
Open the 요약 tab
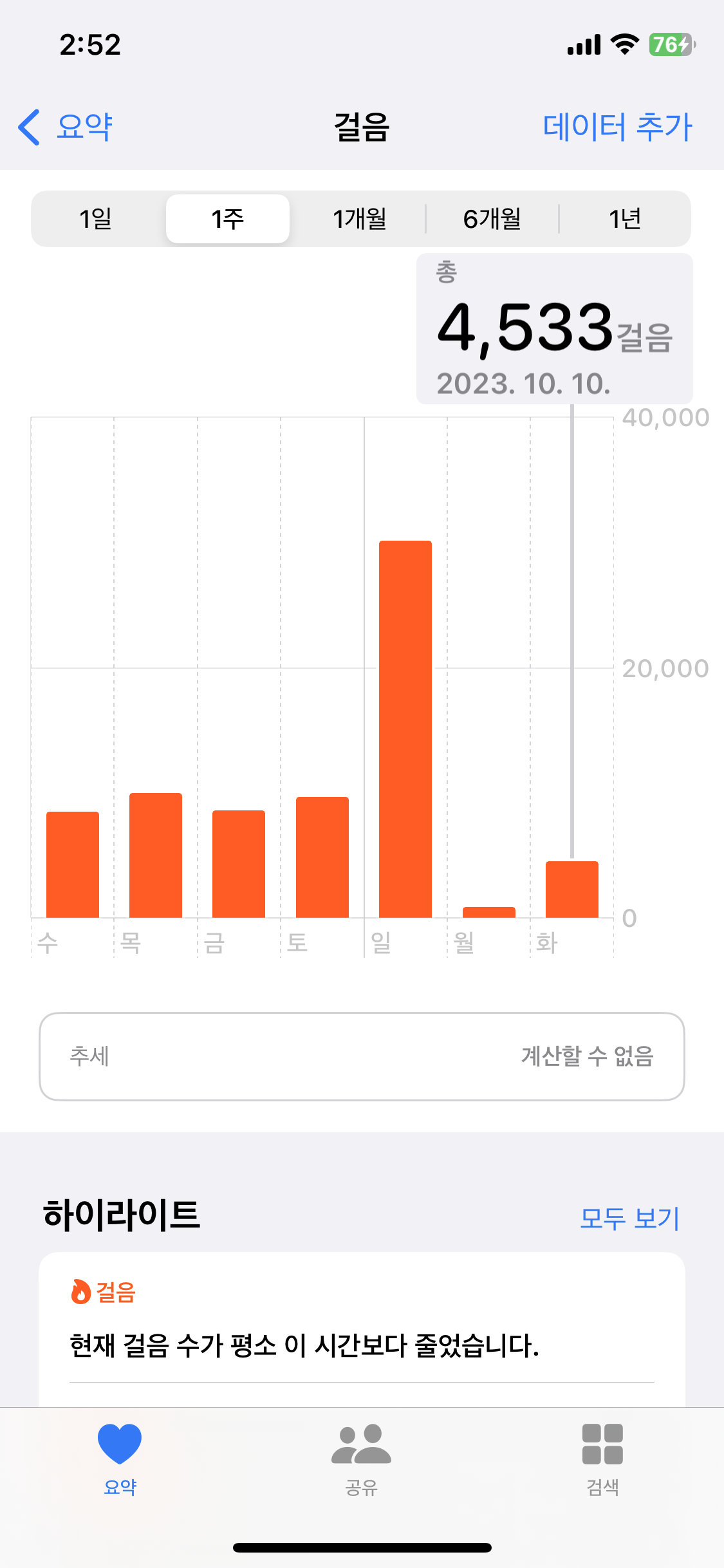pyautogui.click(x=120, y=1459)
